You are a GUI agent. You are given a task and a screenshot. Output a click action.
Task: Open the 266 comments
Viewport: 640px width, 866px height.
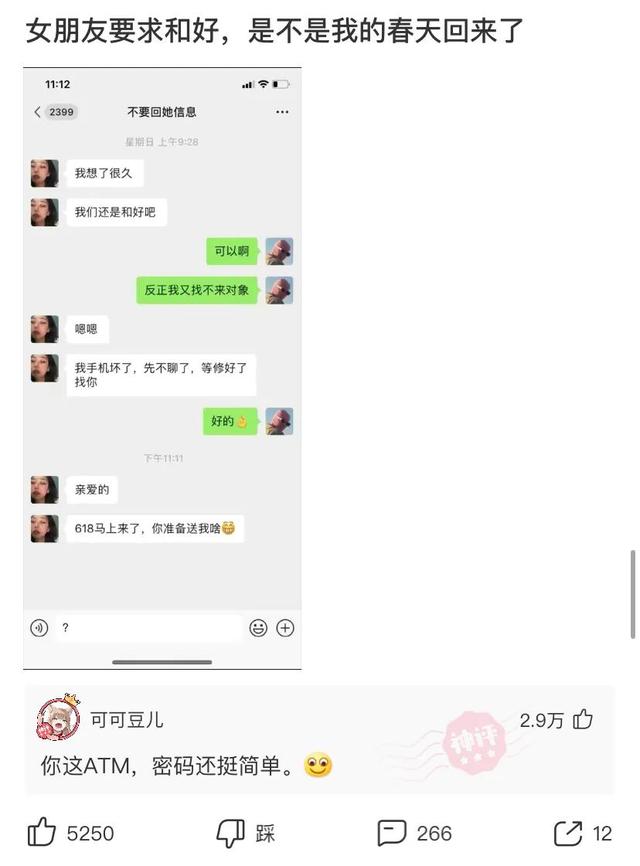tap(392, 832)
